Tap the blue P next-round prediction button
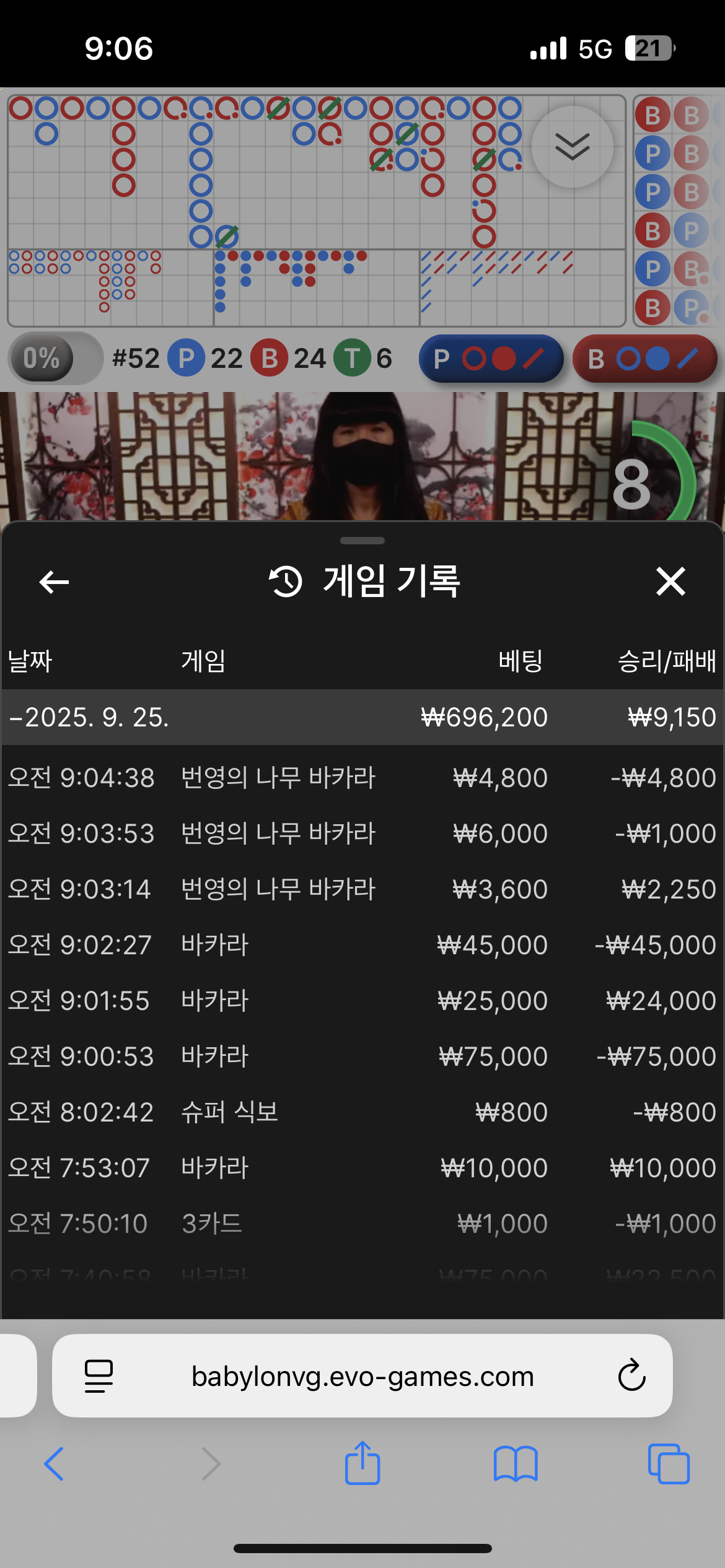 [491, 359]
